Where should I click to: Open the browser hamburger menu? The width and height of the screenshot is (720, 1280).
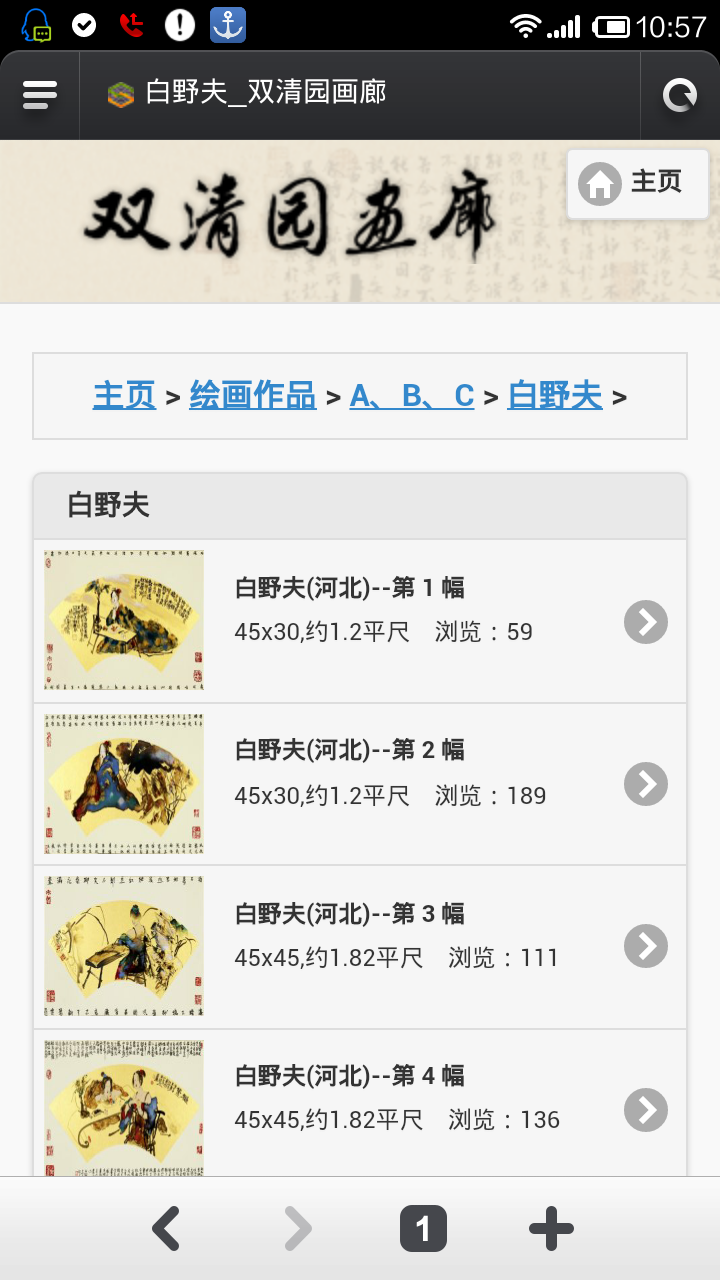(39, 95)
